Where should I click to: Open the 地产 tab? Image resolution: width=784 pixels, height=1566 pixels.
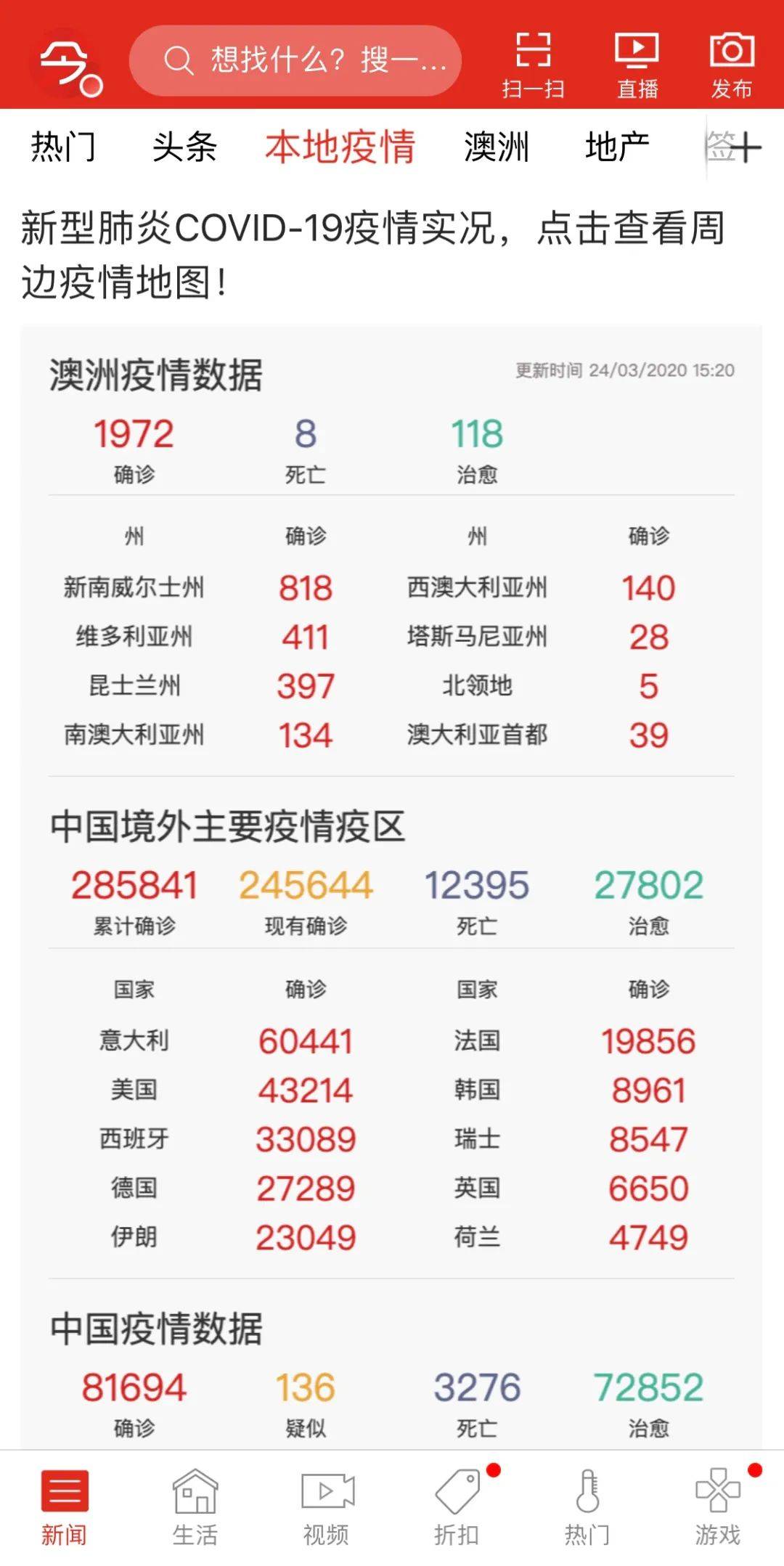tap(617, 147)
